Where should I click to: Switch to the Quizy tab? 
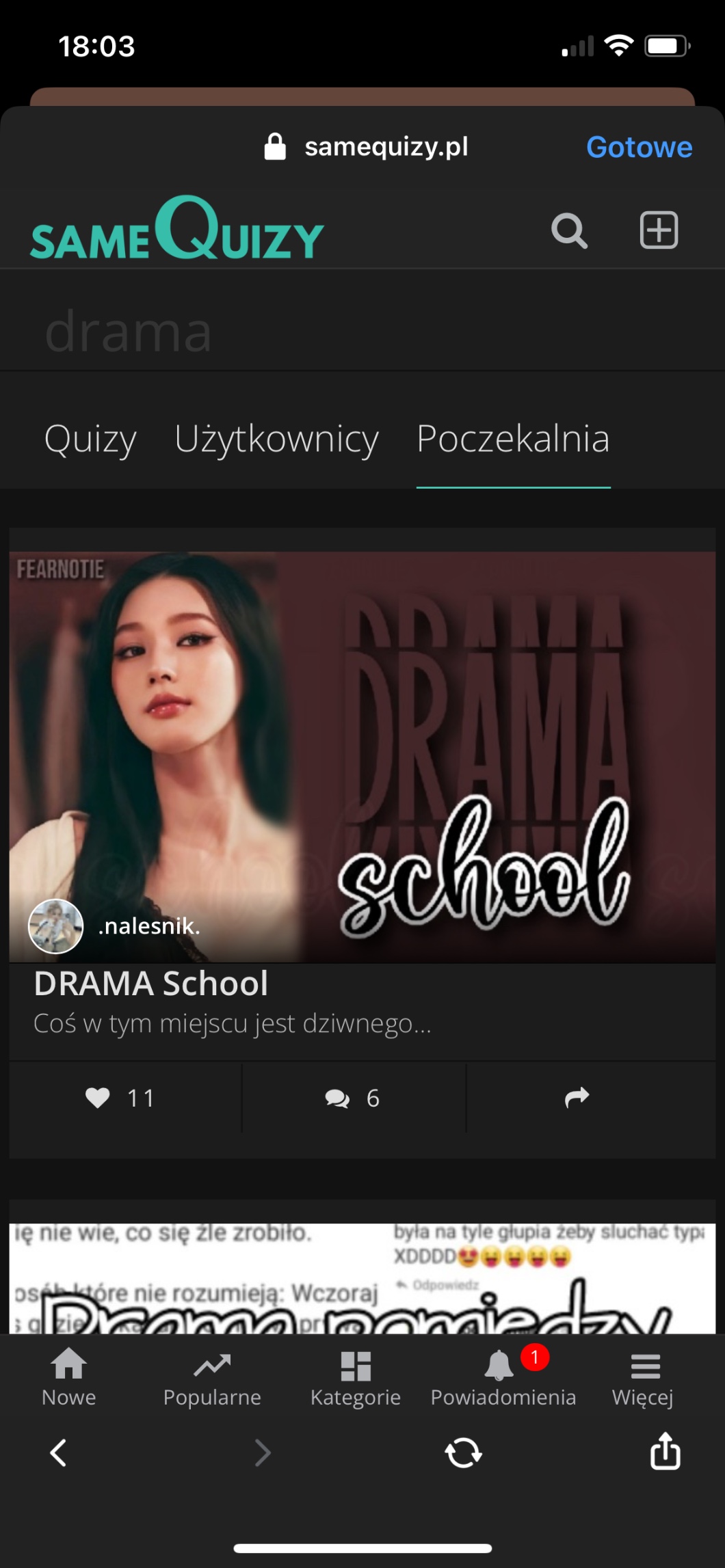point(90,439)
